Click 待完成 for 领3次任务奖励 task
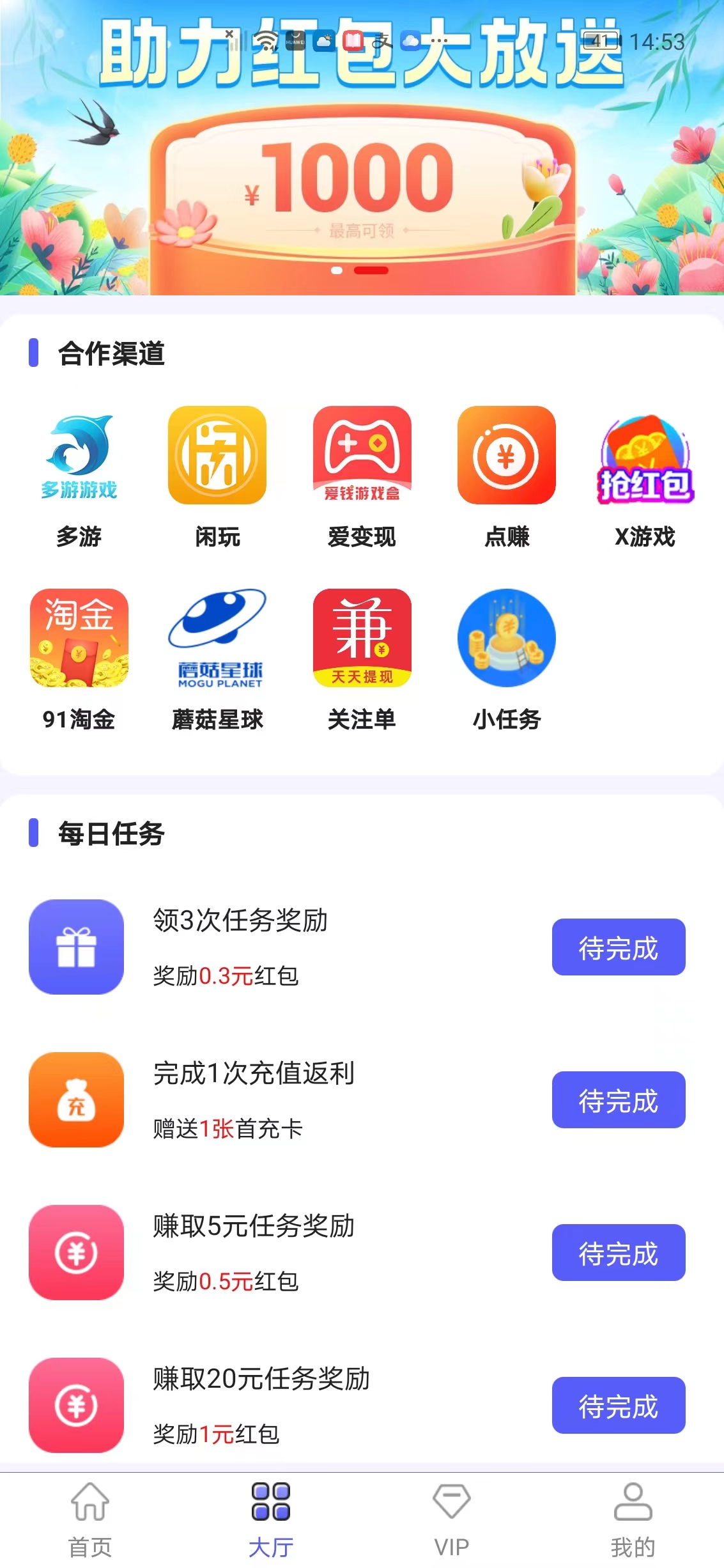Viewport: 724px width, 1568px height. pos(618,947)
